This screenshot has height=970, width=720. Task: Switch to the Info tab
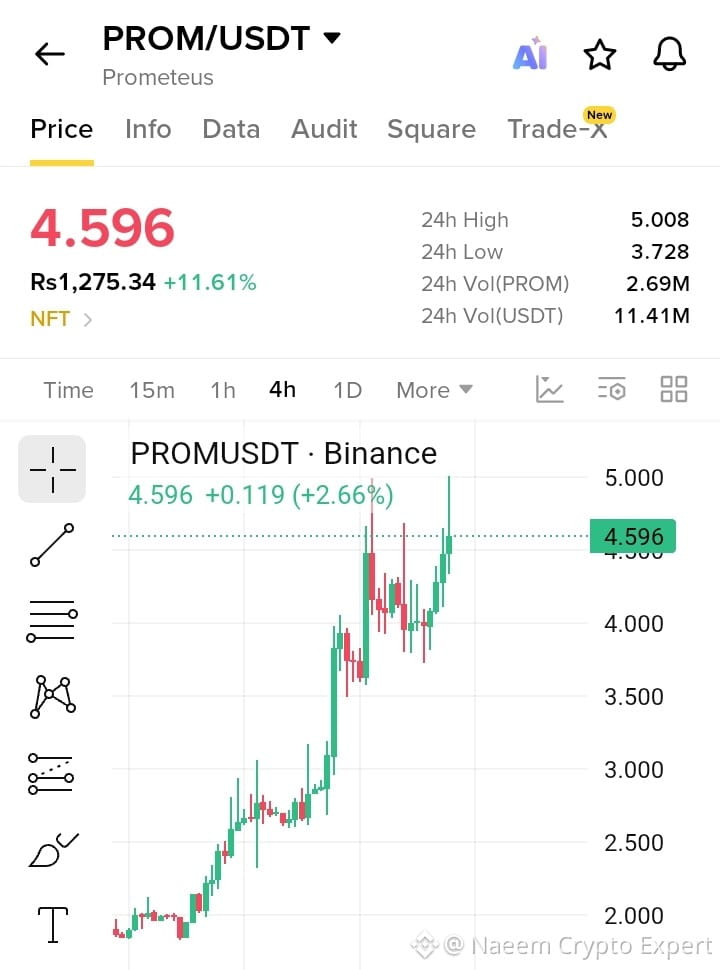tap(148, 129)
